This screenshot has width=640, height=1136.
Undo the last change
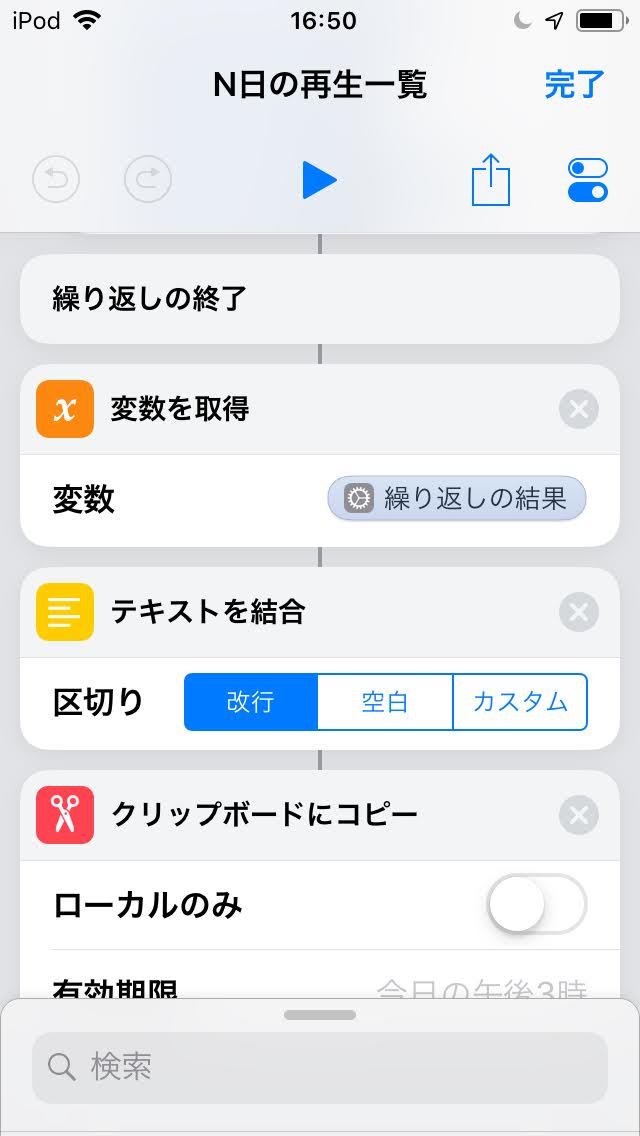(56, 179)
